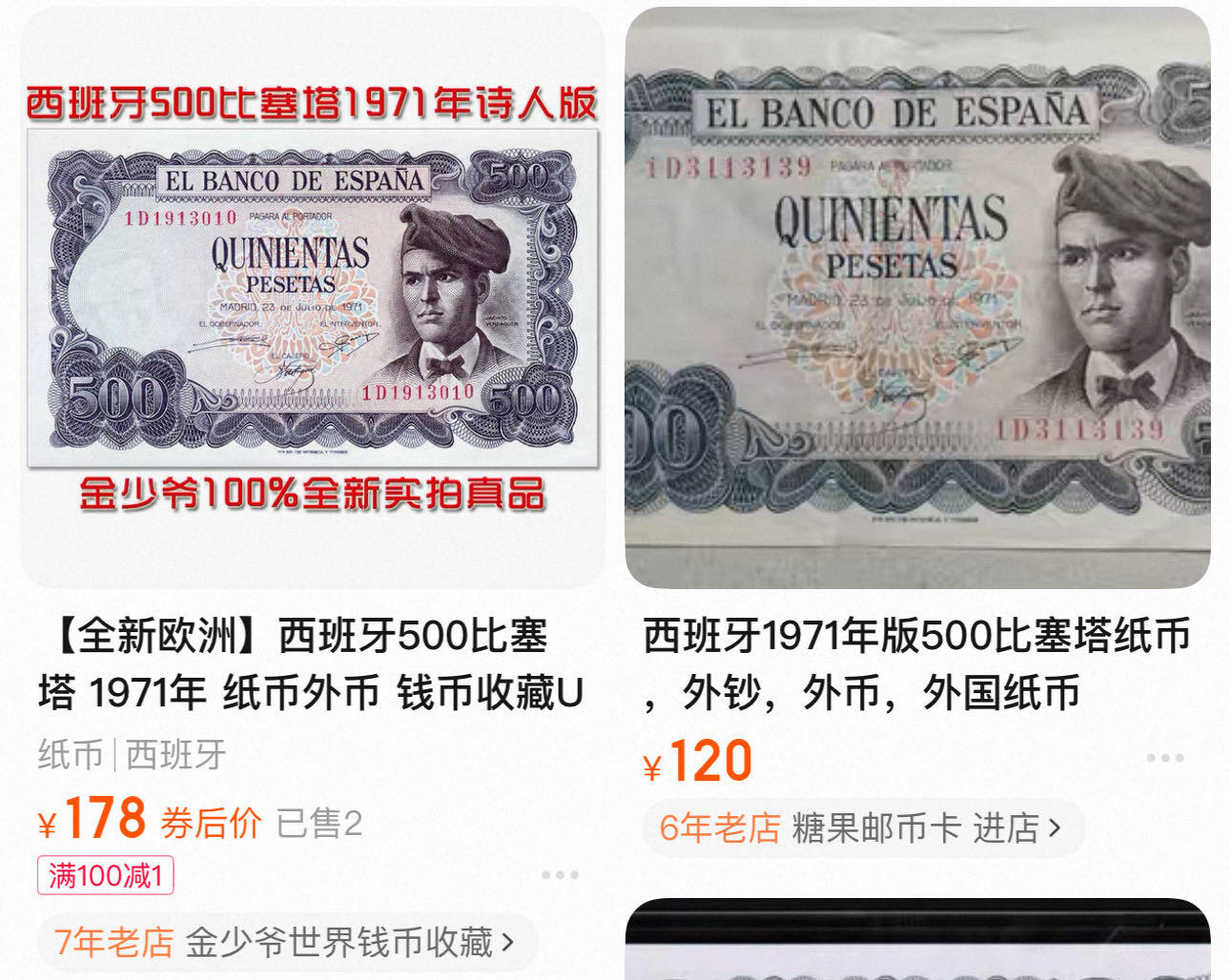
Task: Open the 120 yuan 1971 peseta banknote listing
Action: [917, 297]
